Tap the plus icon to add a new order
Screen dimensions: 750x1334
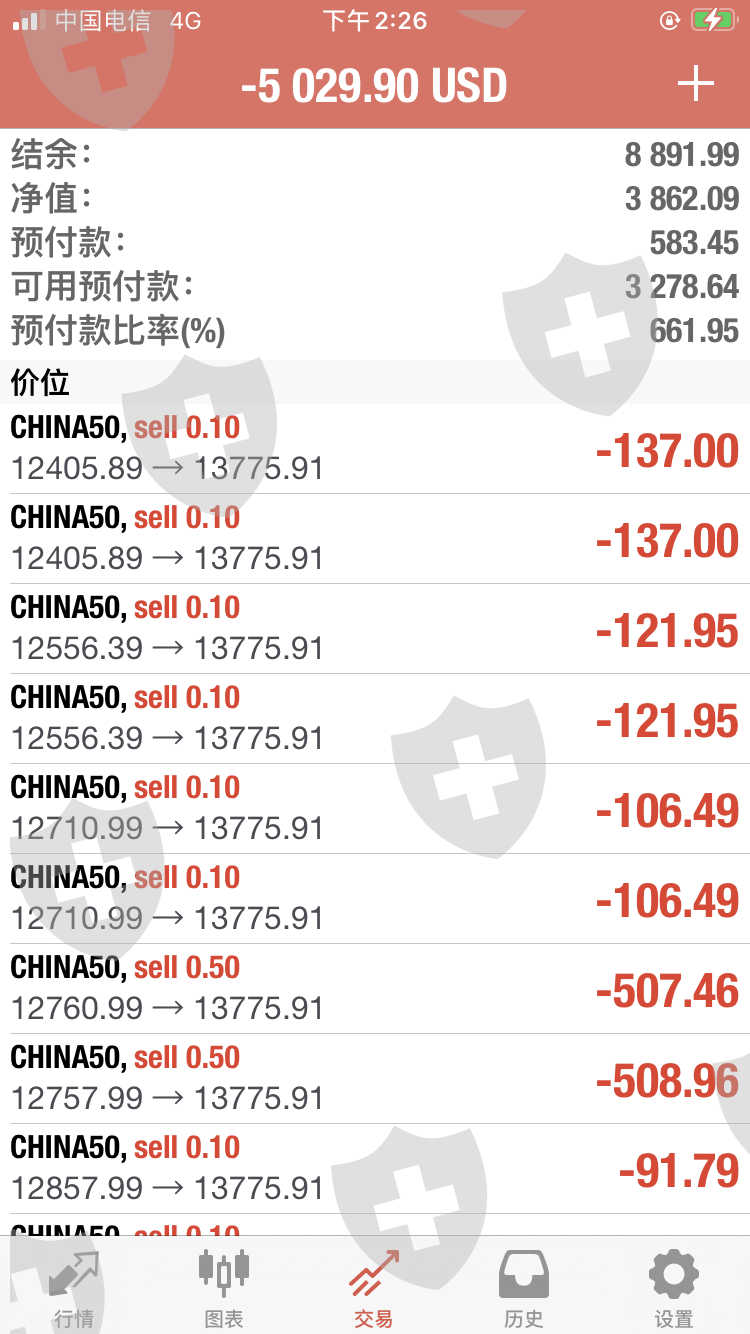click(x=695, y=85)
